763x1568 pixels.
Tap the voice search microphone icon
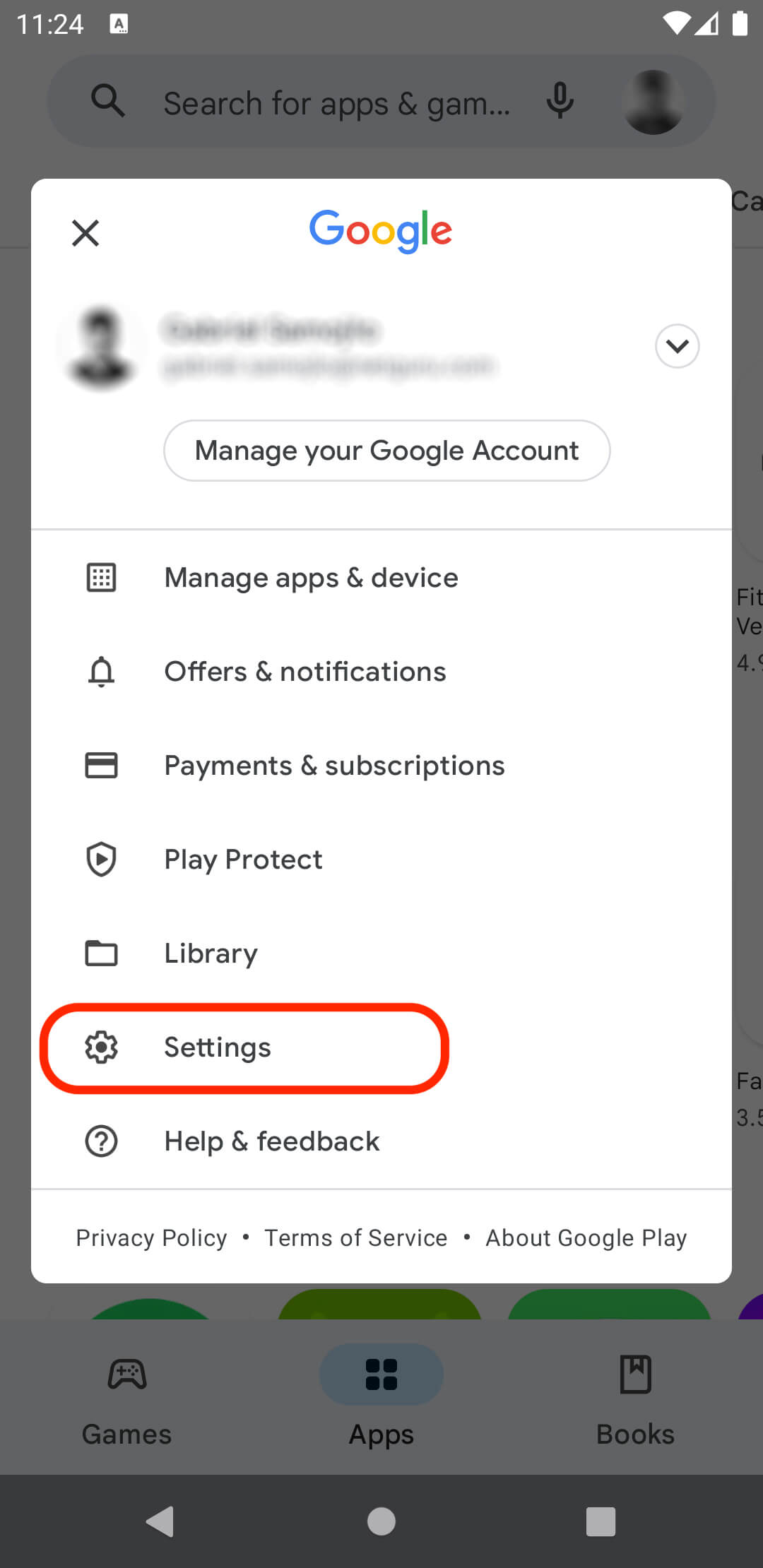click(x=560, y=102)
